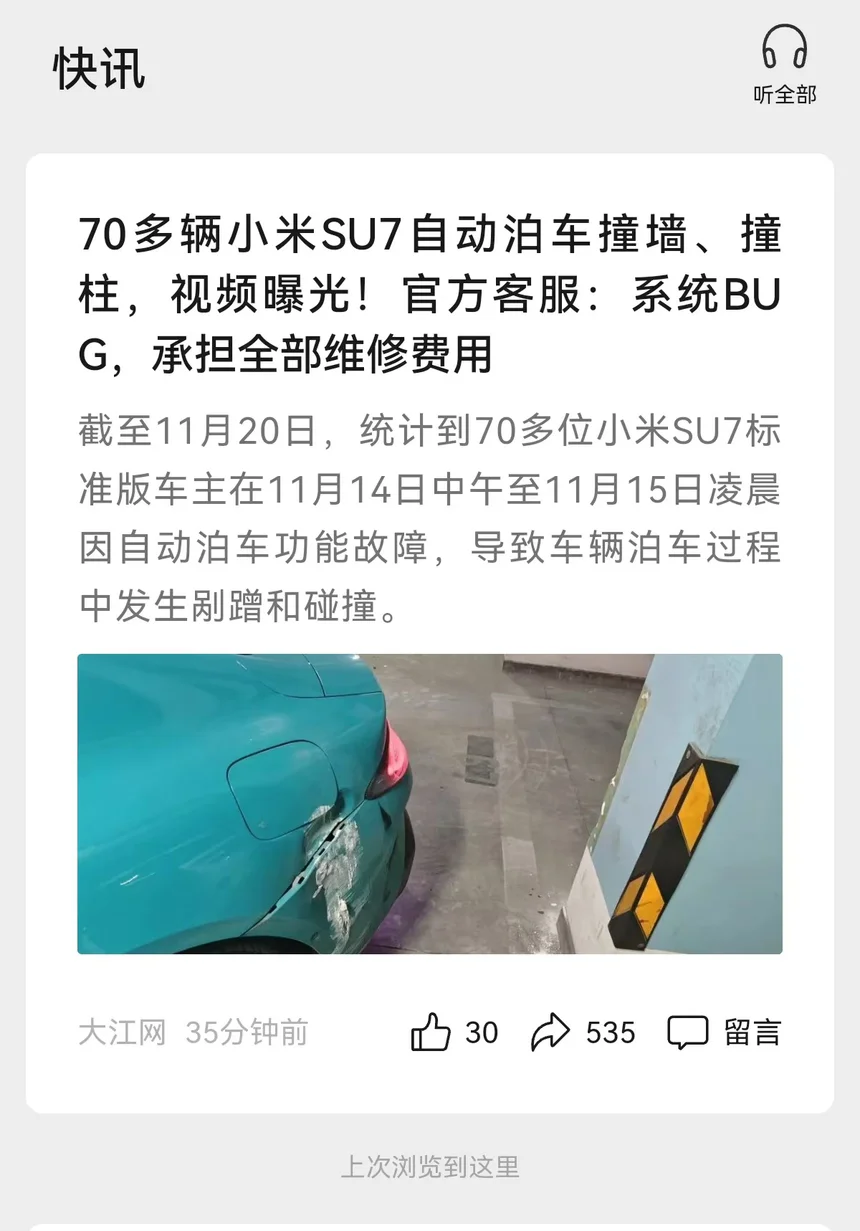View the damaged car photo
The width and height of the screenshot is (860, 1231).
point(430,804)
